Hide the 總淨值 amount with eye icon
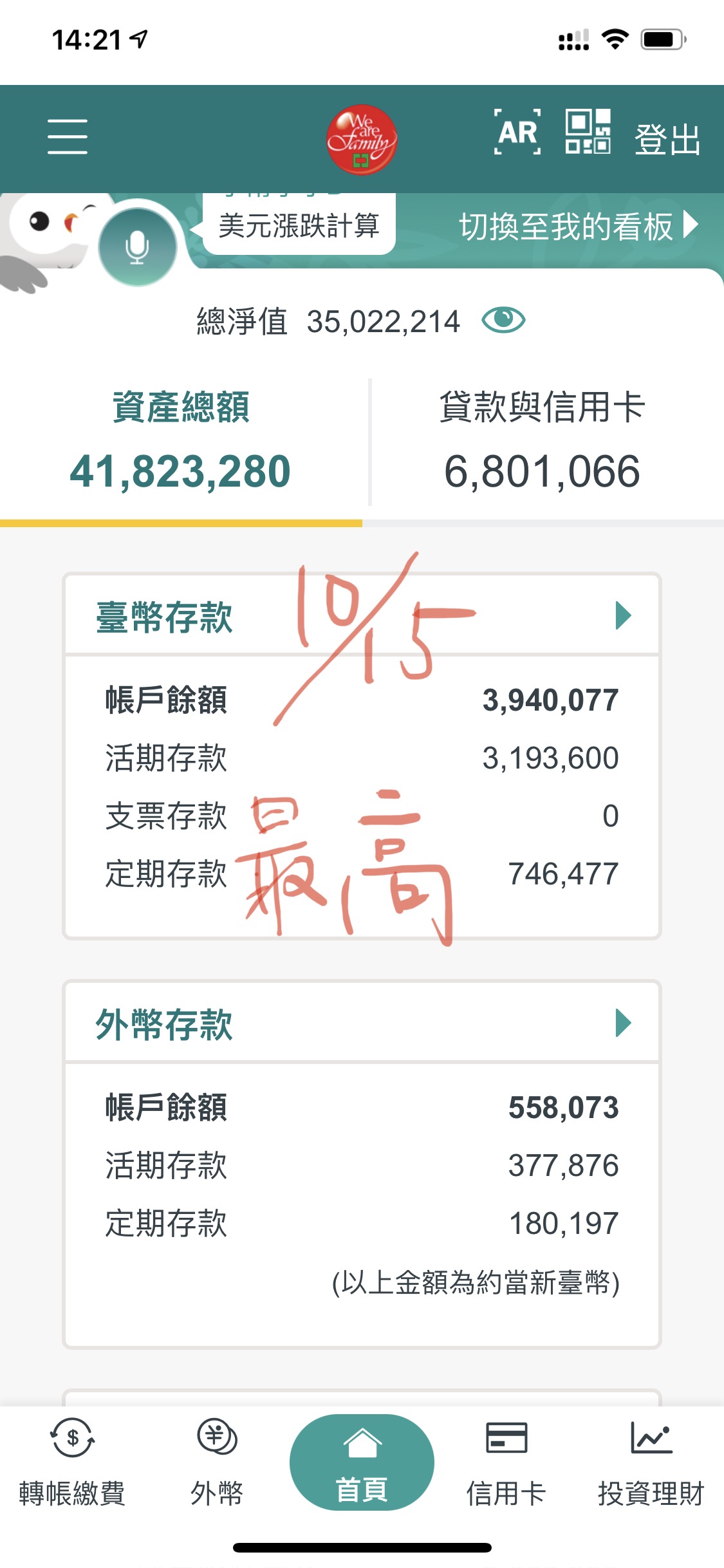This screenshot has width=724, height=1568. 503,320
